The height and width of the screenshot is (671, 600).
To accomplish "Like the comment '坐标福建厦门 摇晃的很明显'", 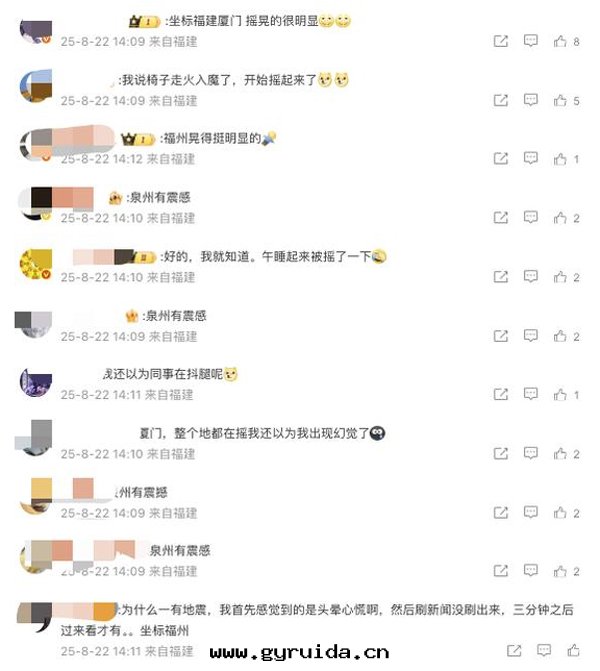I will click(x=560, y=41).
